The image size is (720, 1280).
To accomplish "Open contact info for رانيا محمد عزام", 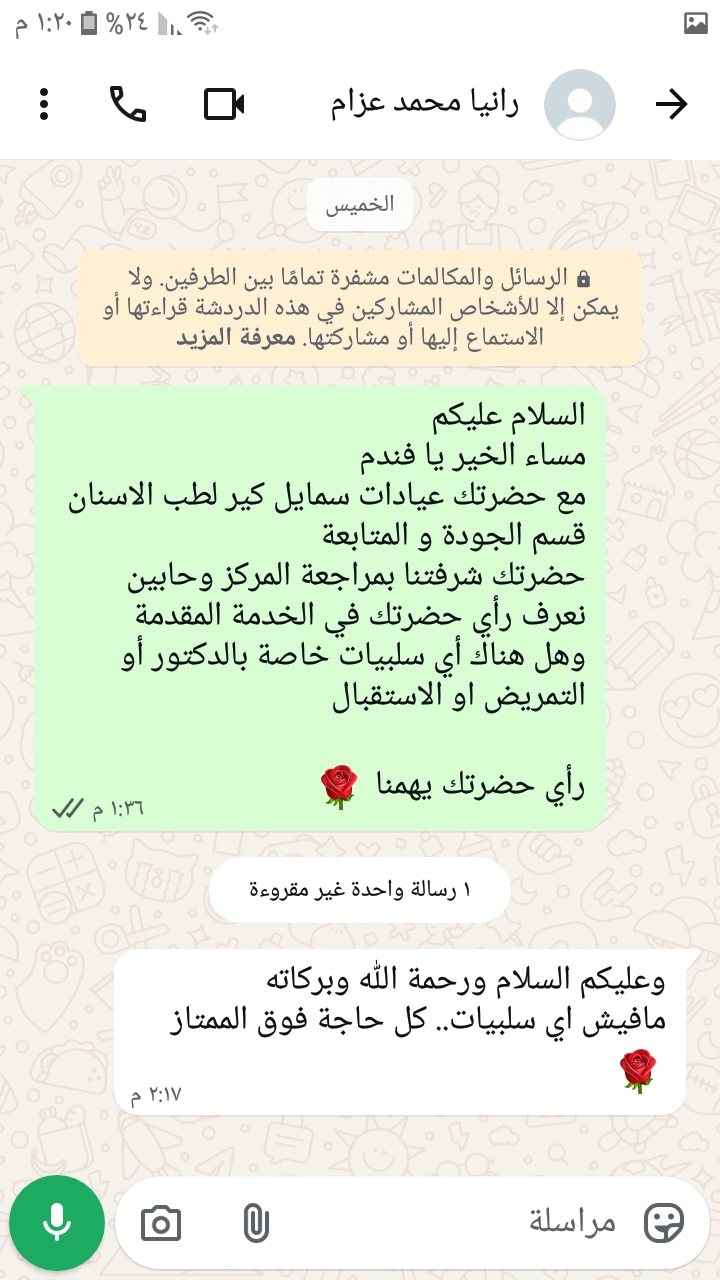I will click(x=425, y=104).
